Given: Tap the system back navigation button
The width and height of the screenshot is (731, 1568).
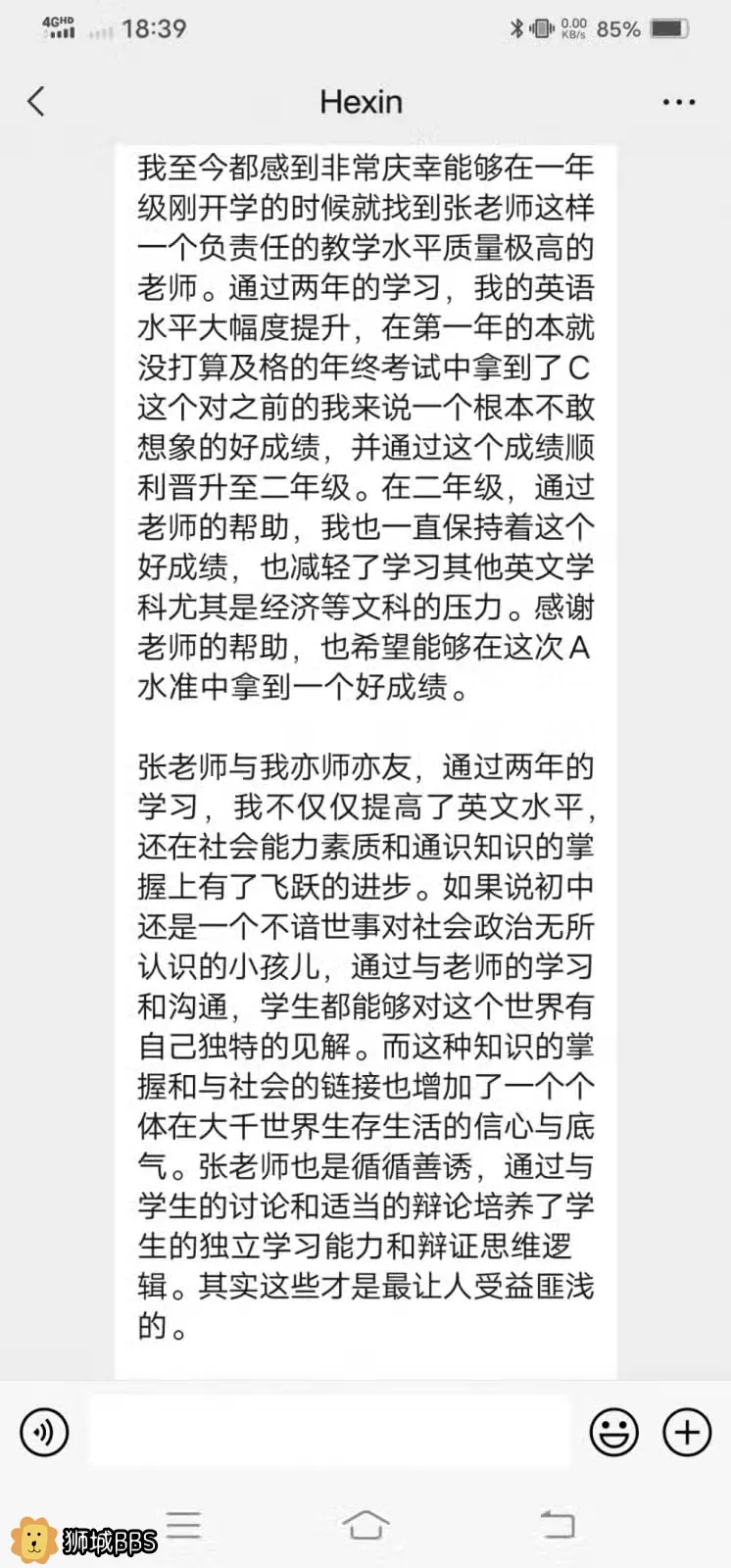Looking at the screenshot, I should pos(557,1525).
